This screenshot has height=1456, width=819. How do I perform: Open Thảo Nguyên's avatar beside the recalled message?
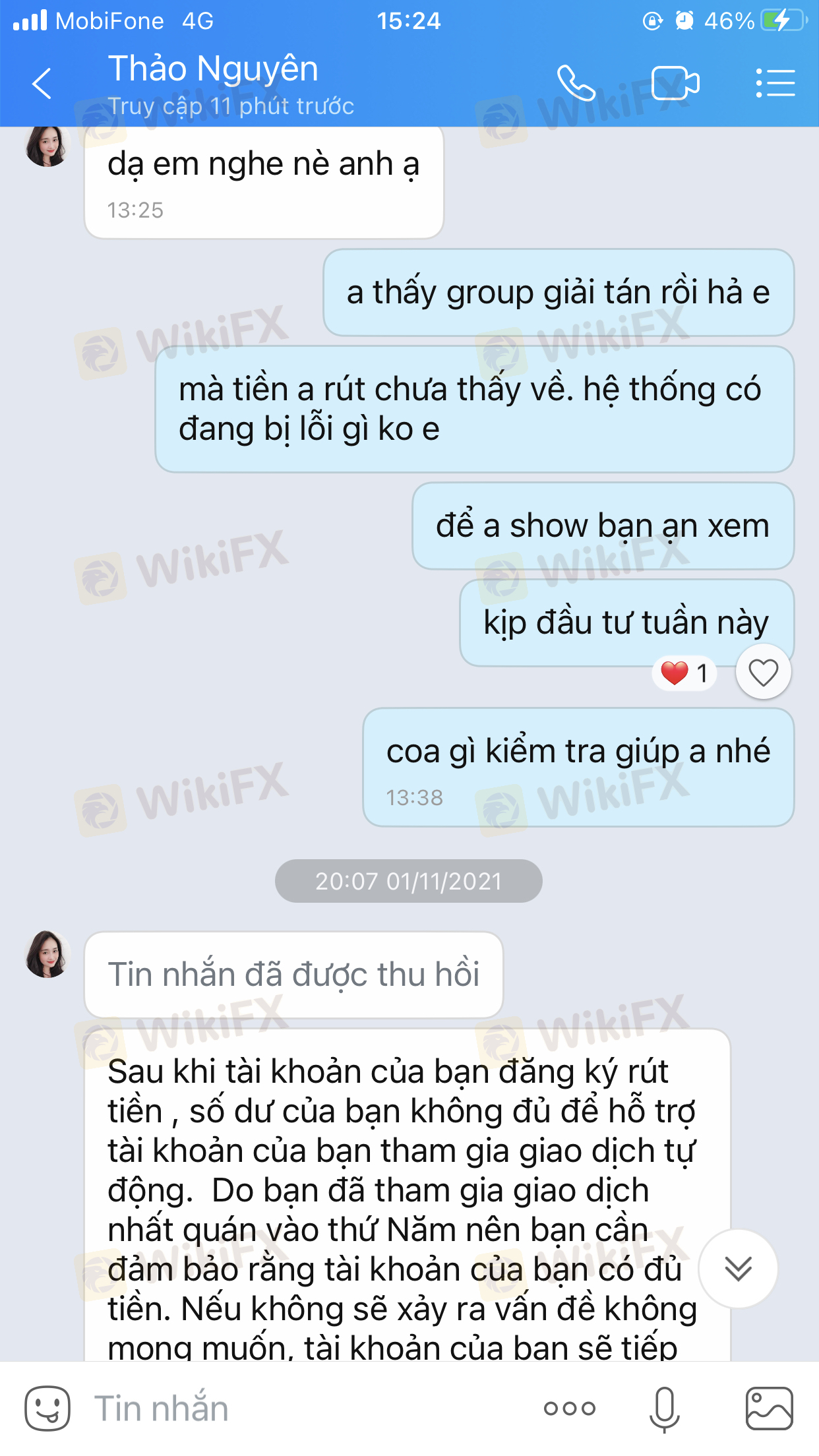[x=47, y=954]
